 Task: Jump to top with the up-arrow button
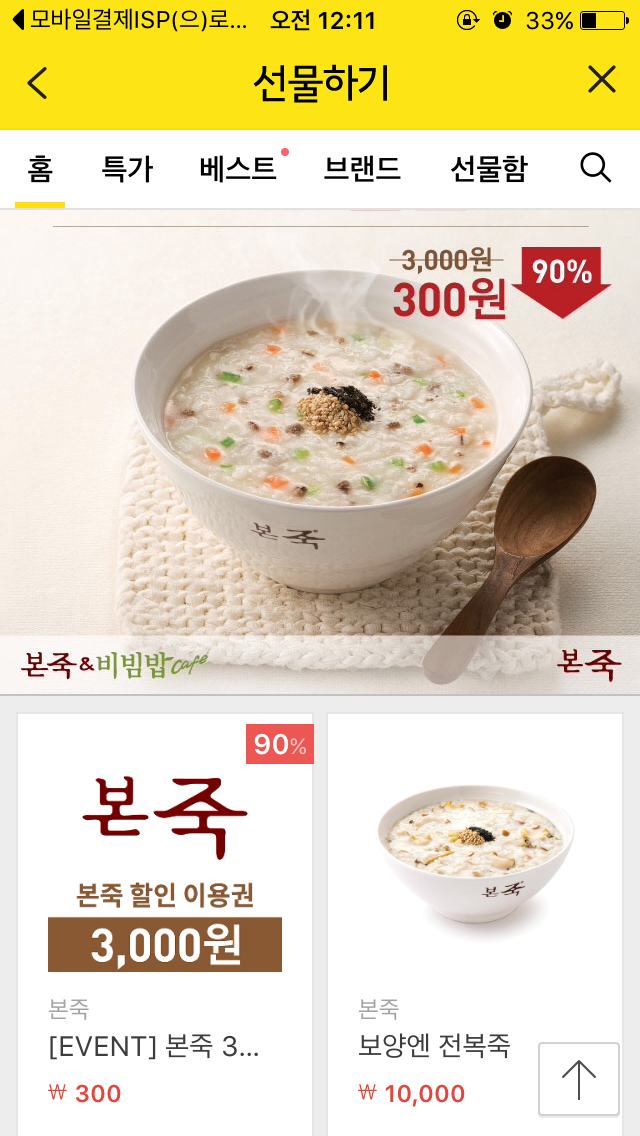tap(578, 1079)
